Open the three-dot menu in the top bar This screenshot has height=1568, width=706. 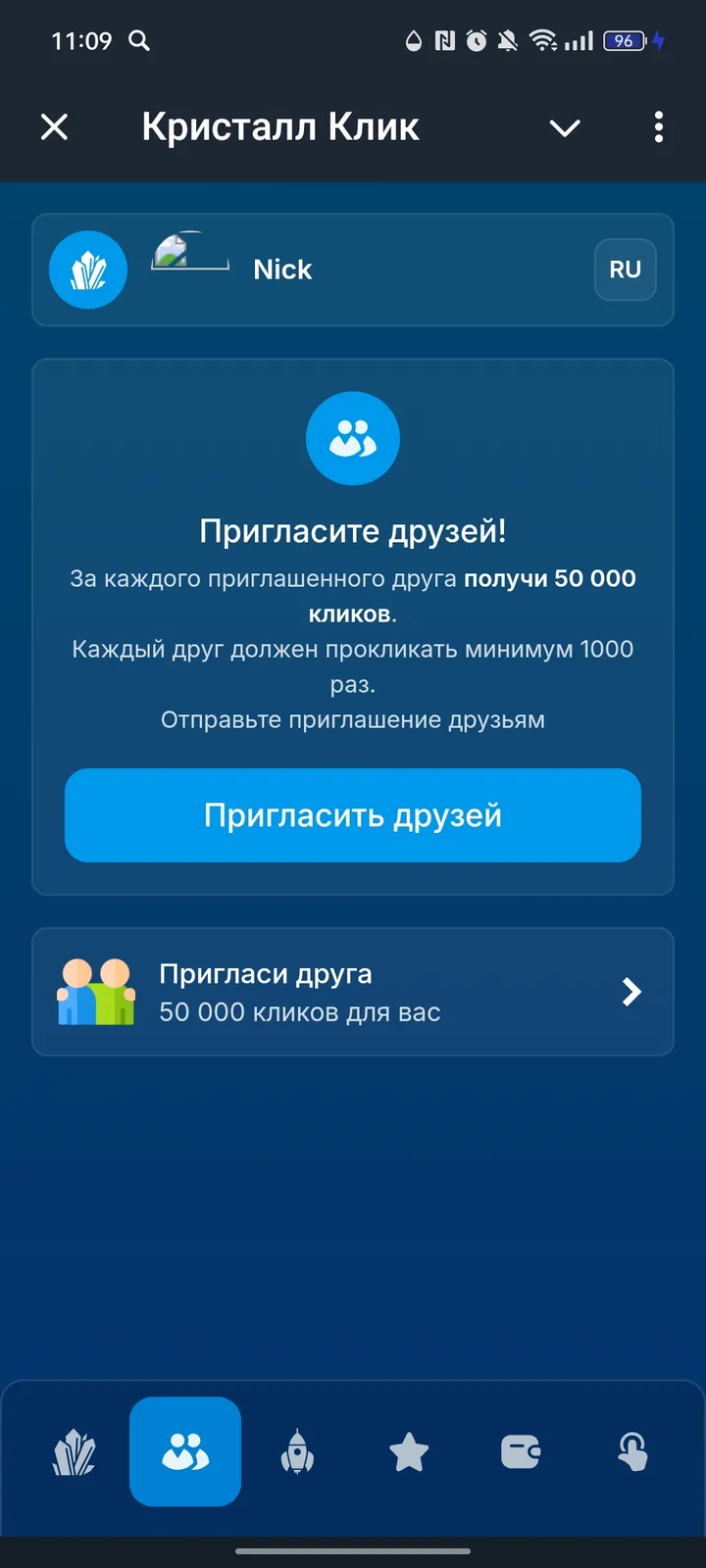tap(658, 127)
